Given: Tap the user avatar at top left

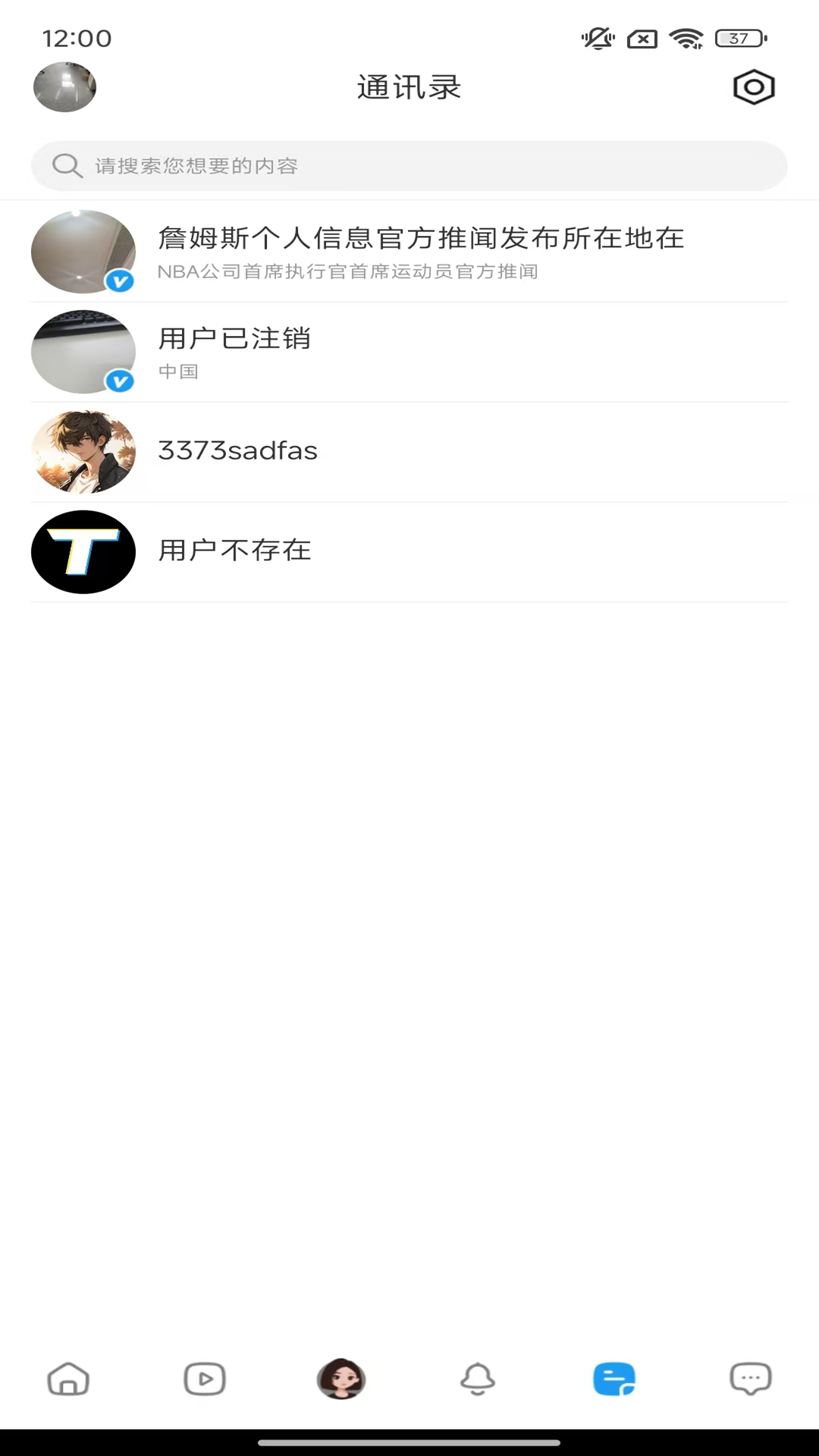Looking at the screenshot, I should click(x=64, y=86).
